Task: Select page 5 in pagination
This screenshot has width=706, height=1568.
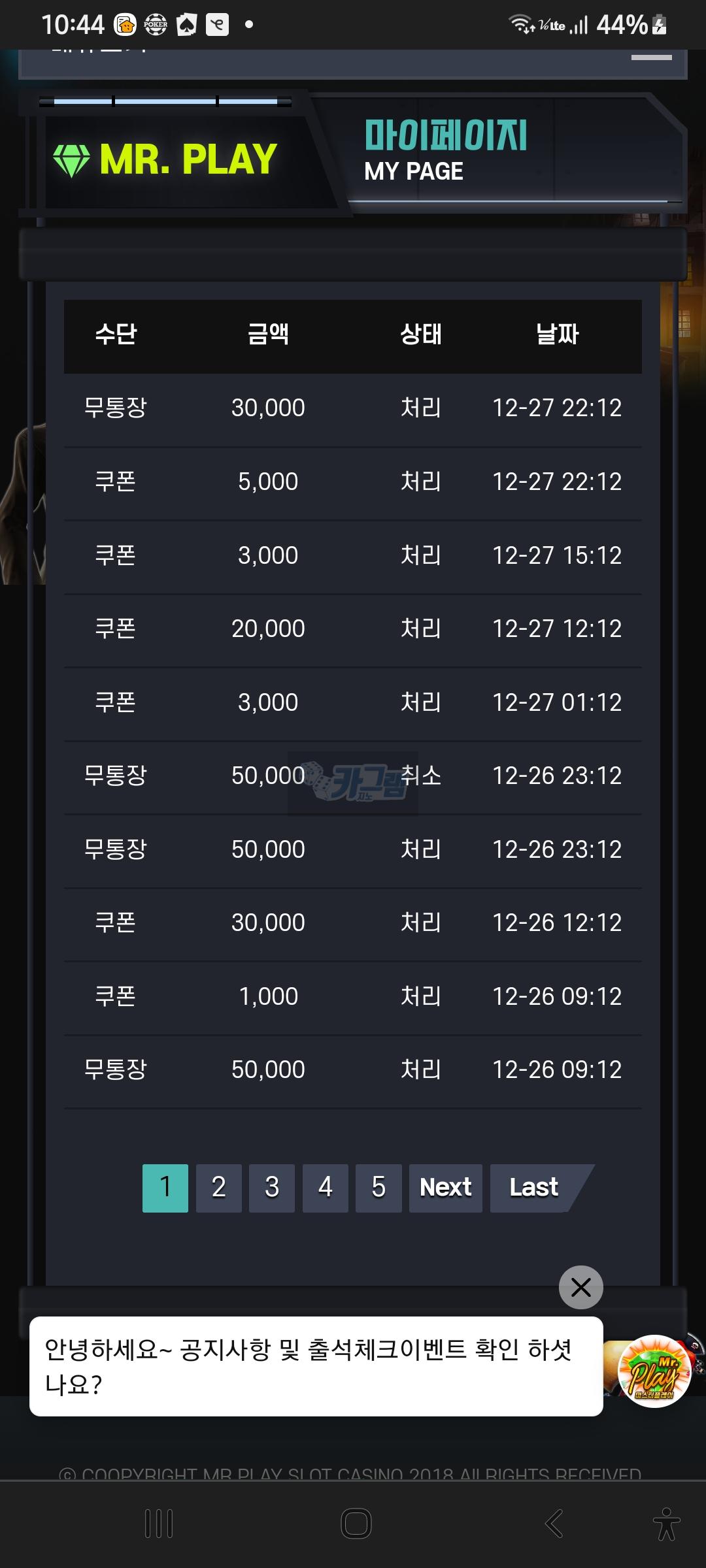Action: pyautogui.click(x=378, y=1188)
